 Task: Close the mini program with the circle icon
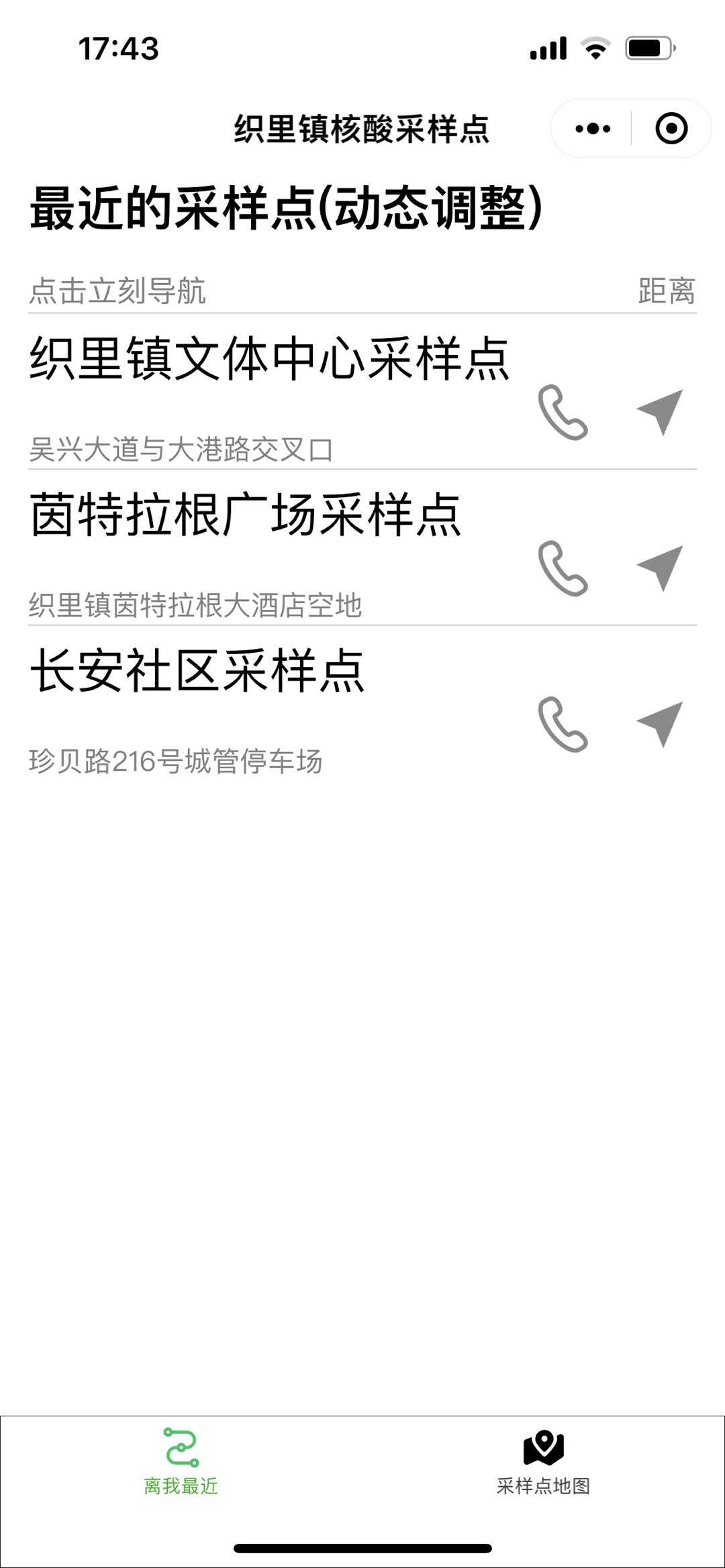pyautogui.click(x=671, y=129)
